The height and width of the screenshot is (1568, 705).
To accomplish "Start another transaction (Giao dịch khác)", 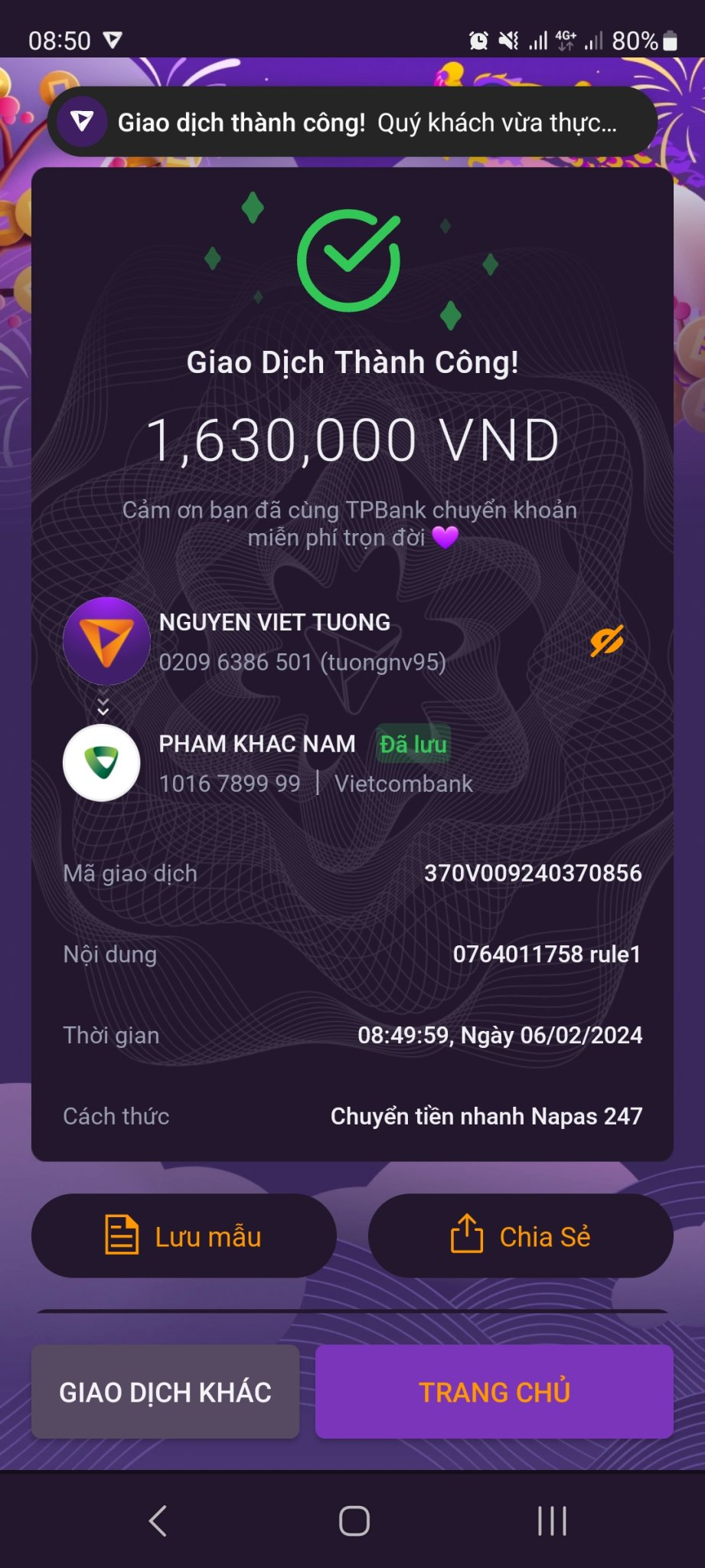I will pos(165,1392).
